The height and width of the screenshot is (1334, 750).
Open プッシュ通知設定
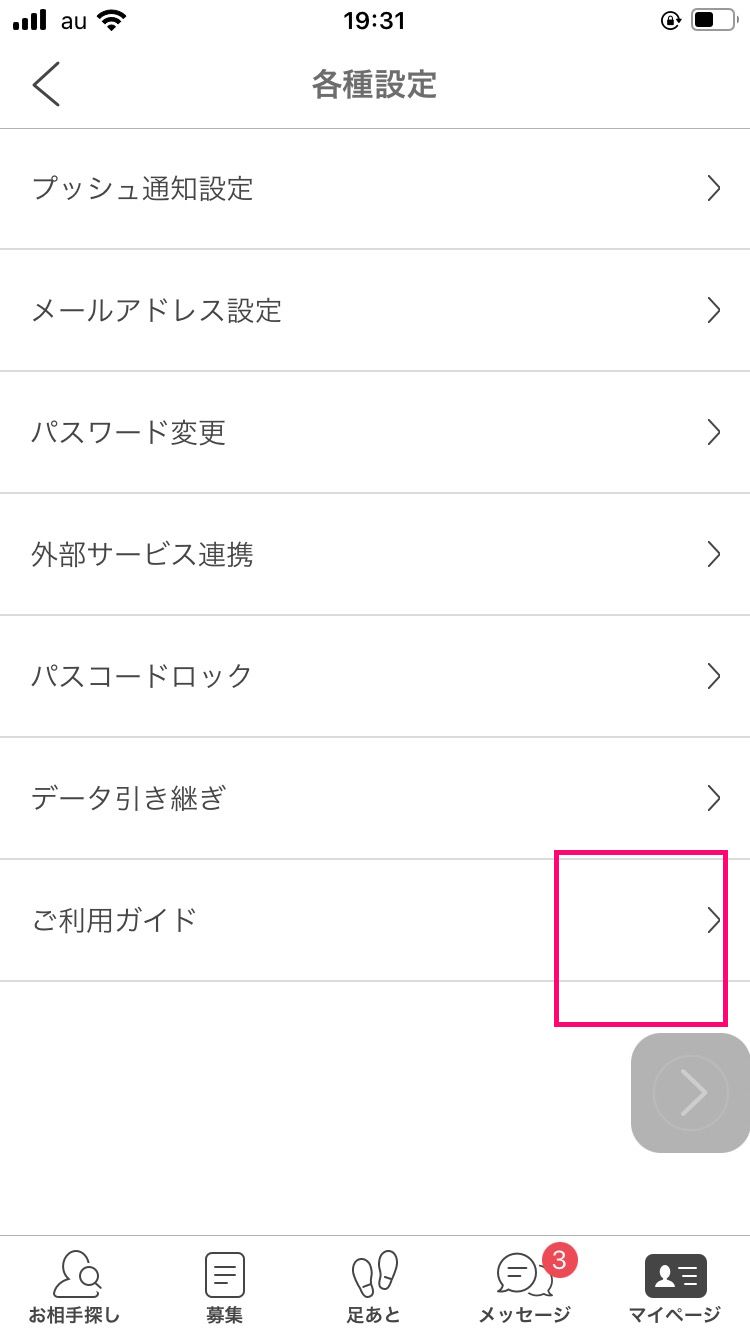[375, 189]
